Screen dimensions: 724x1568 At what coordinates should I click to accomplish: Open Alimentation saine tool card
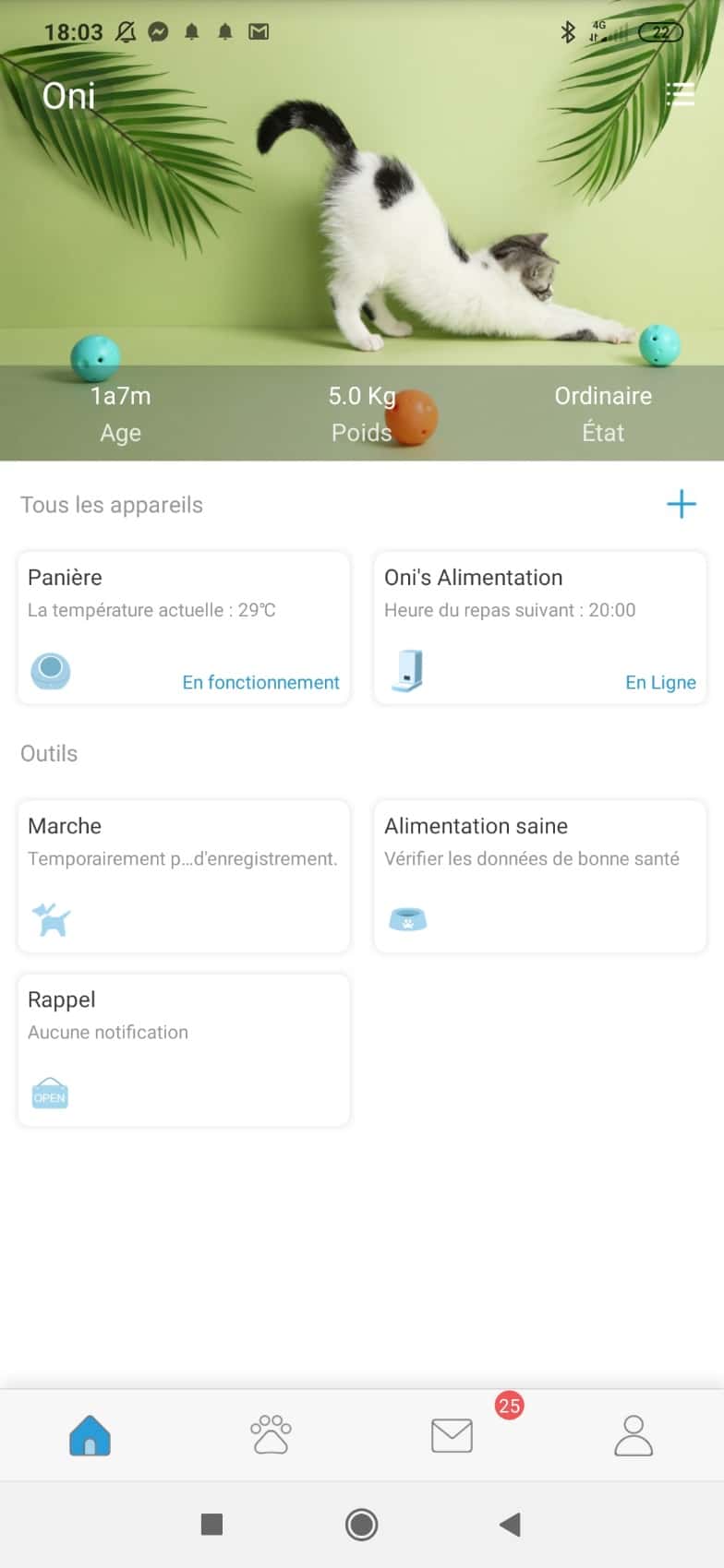tap(540, 877)
